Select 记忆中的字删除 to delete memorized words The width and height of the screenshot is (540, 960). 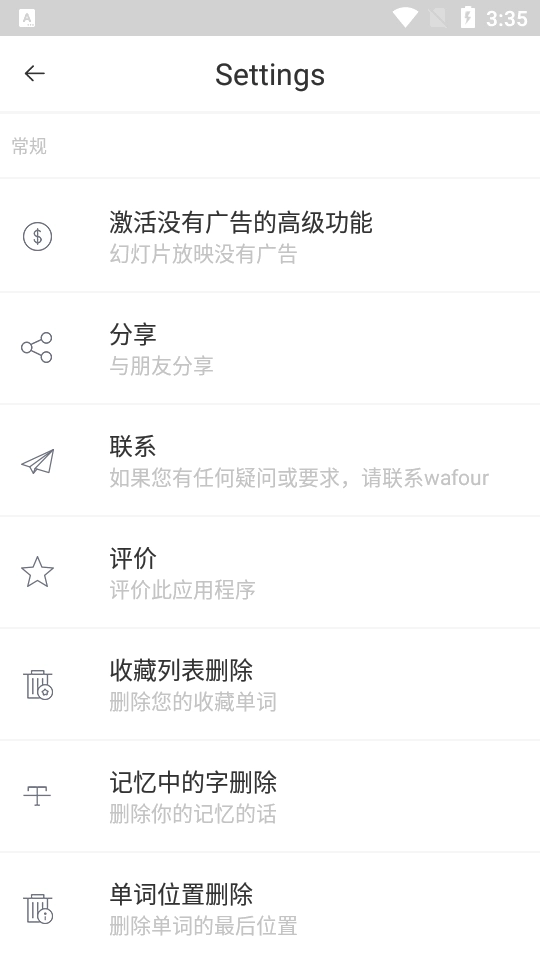point(270,797)
